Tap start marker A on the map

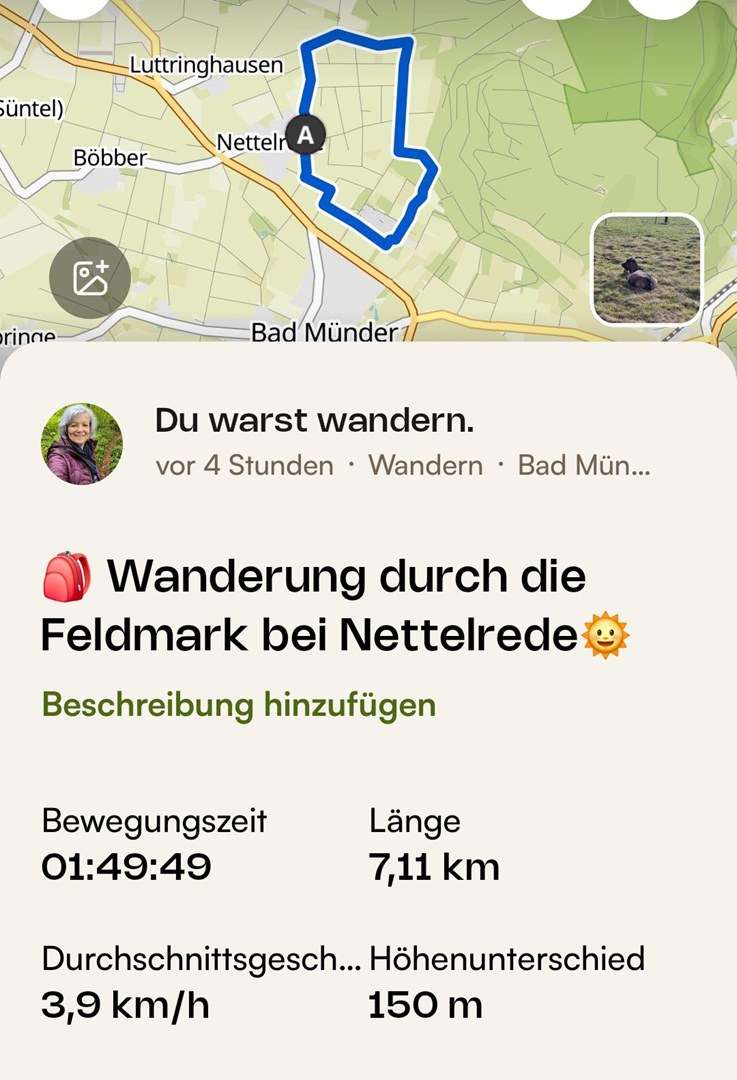pos(305,133)
